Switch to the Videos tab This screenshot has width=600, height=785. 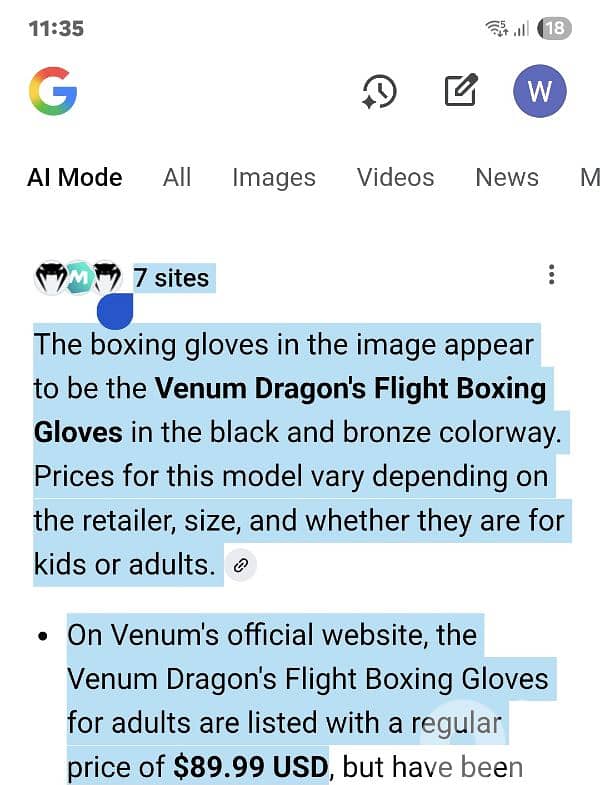tap(395, 178)
